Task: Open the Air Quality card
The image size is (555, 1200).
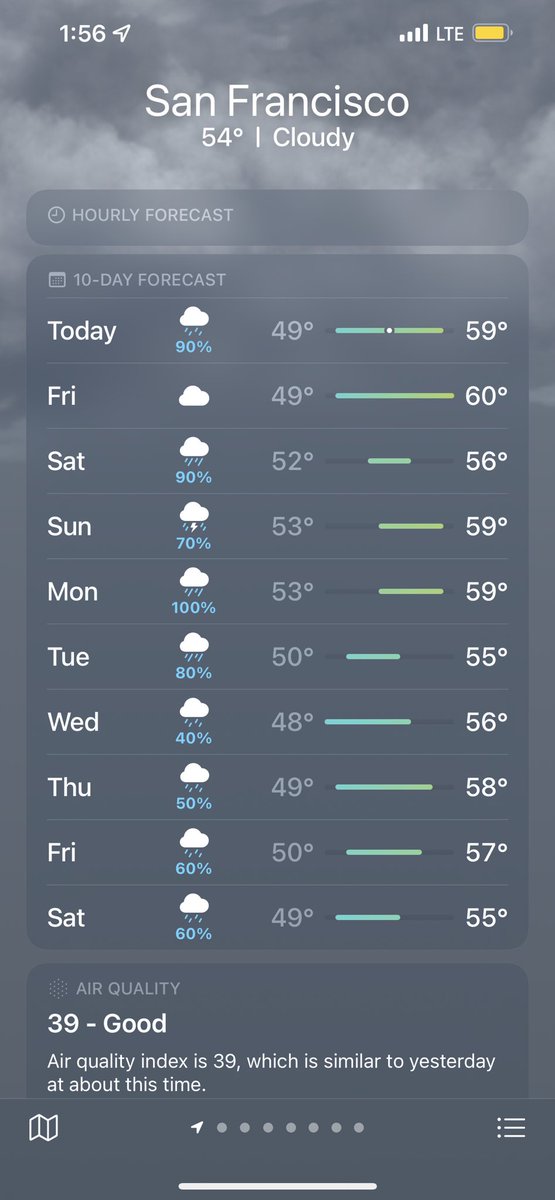Action: (x=277, y=1031)
